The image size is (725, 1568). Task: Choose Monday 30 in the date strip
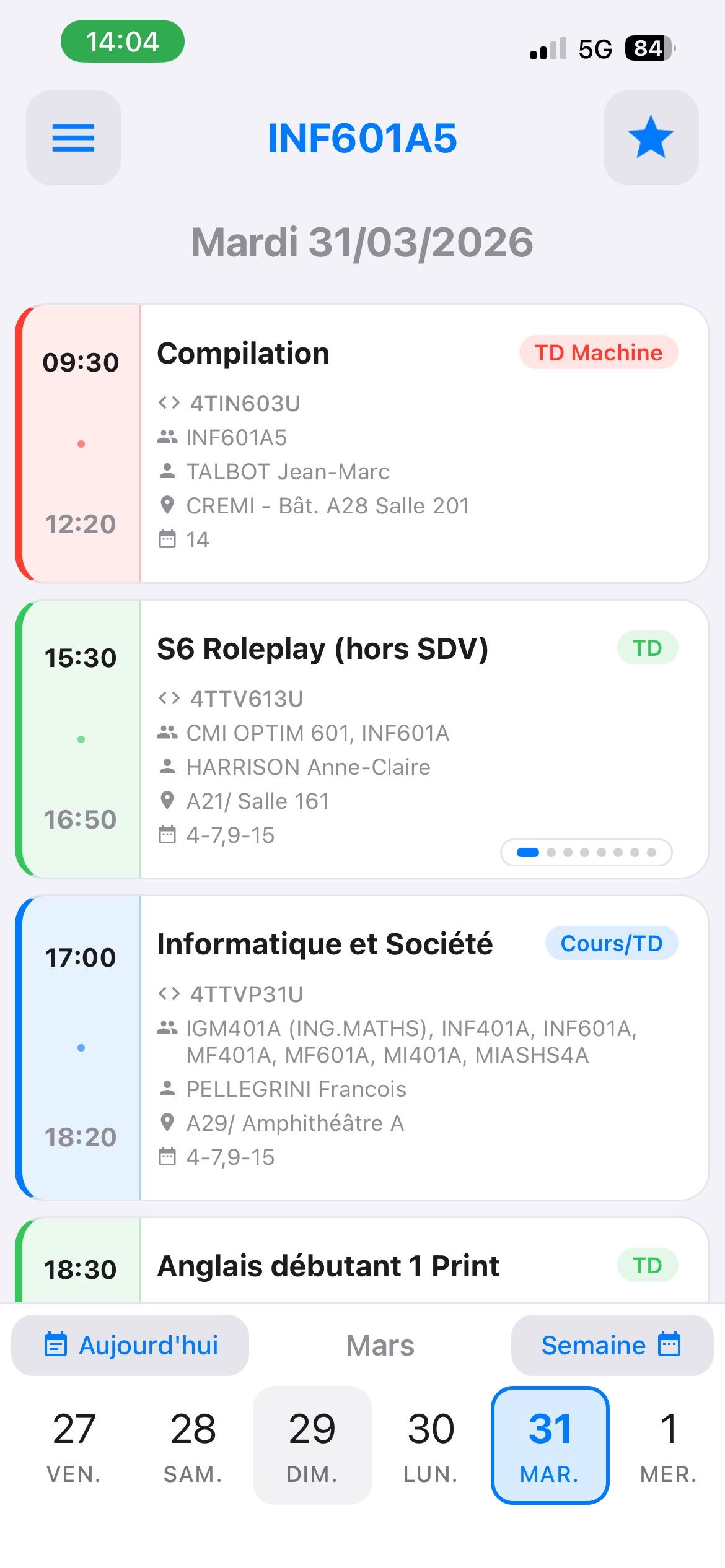pos(431,1445)
